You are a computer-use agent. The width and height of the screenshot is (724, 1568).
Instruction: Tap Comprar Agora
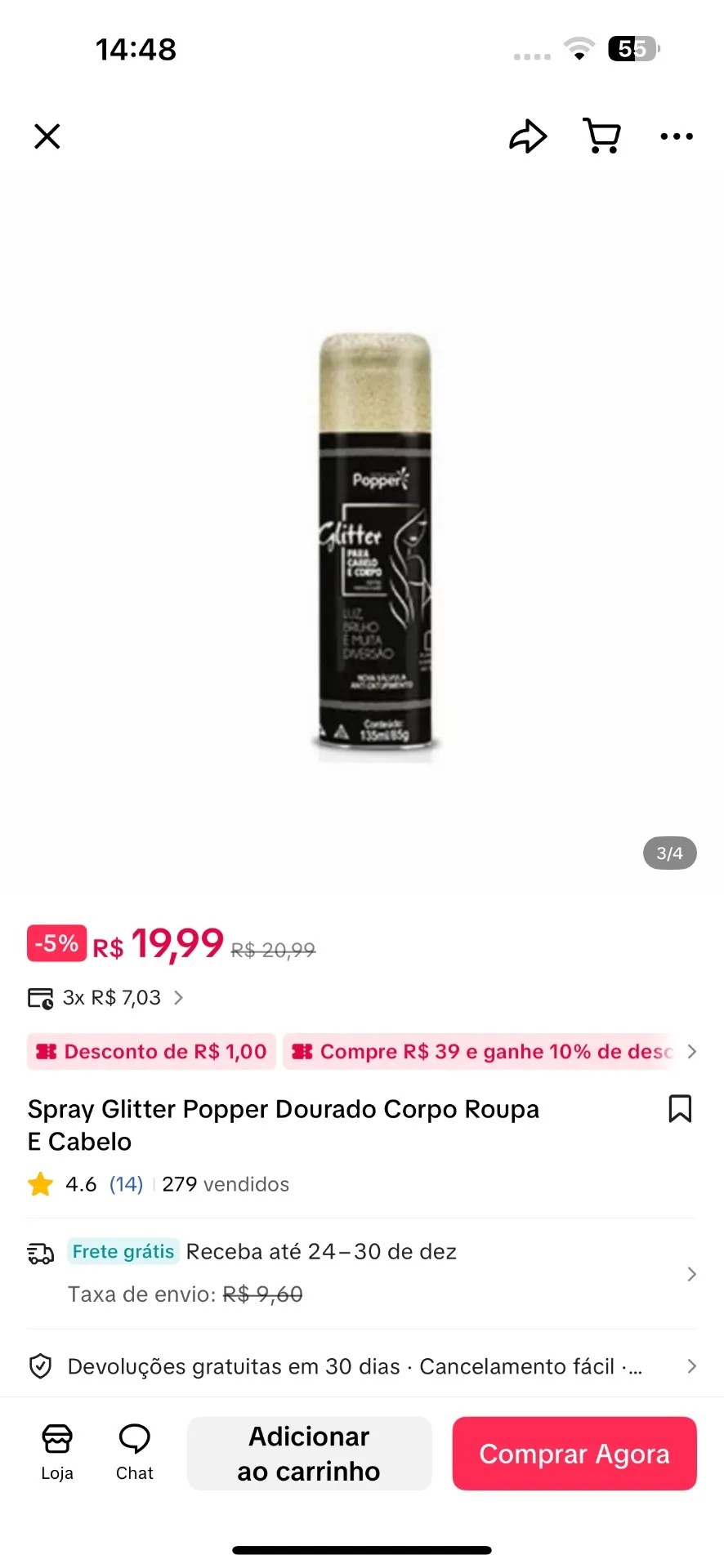(574, 1454)
